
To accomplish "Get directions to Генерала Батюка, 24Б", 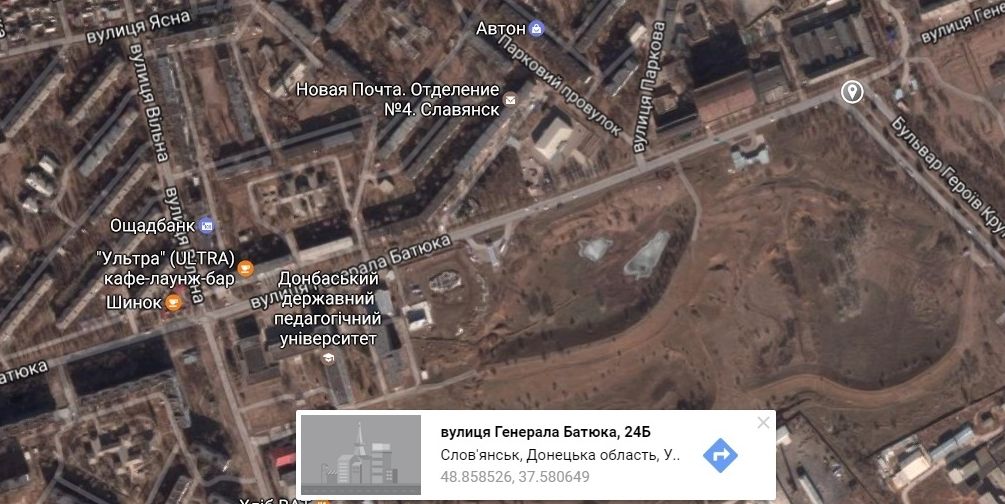I will pyautogui.click(x=720, y=456).
